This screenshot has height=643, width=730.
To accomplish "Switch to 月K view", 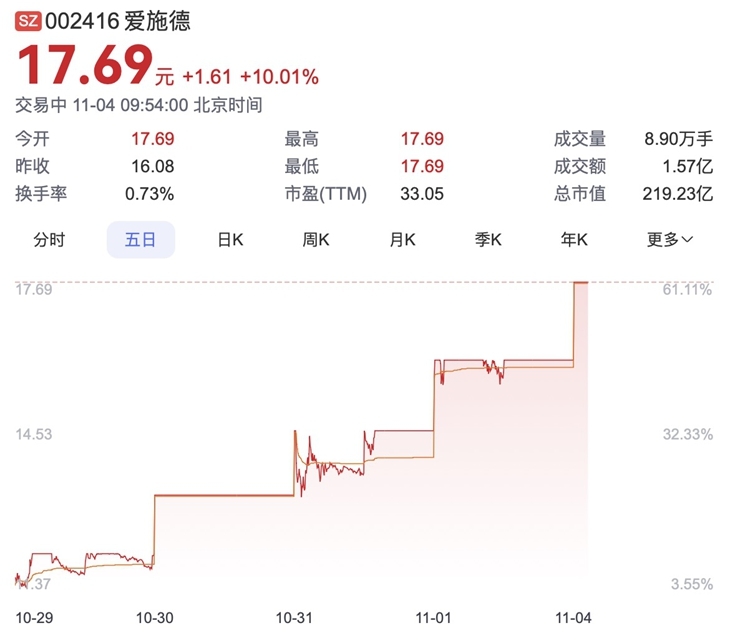I will tap(402, 240).
